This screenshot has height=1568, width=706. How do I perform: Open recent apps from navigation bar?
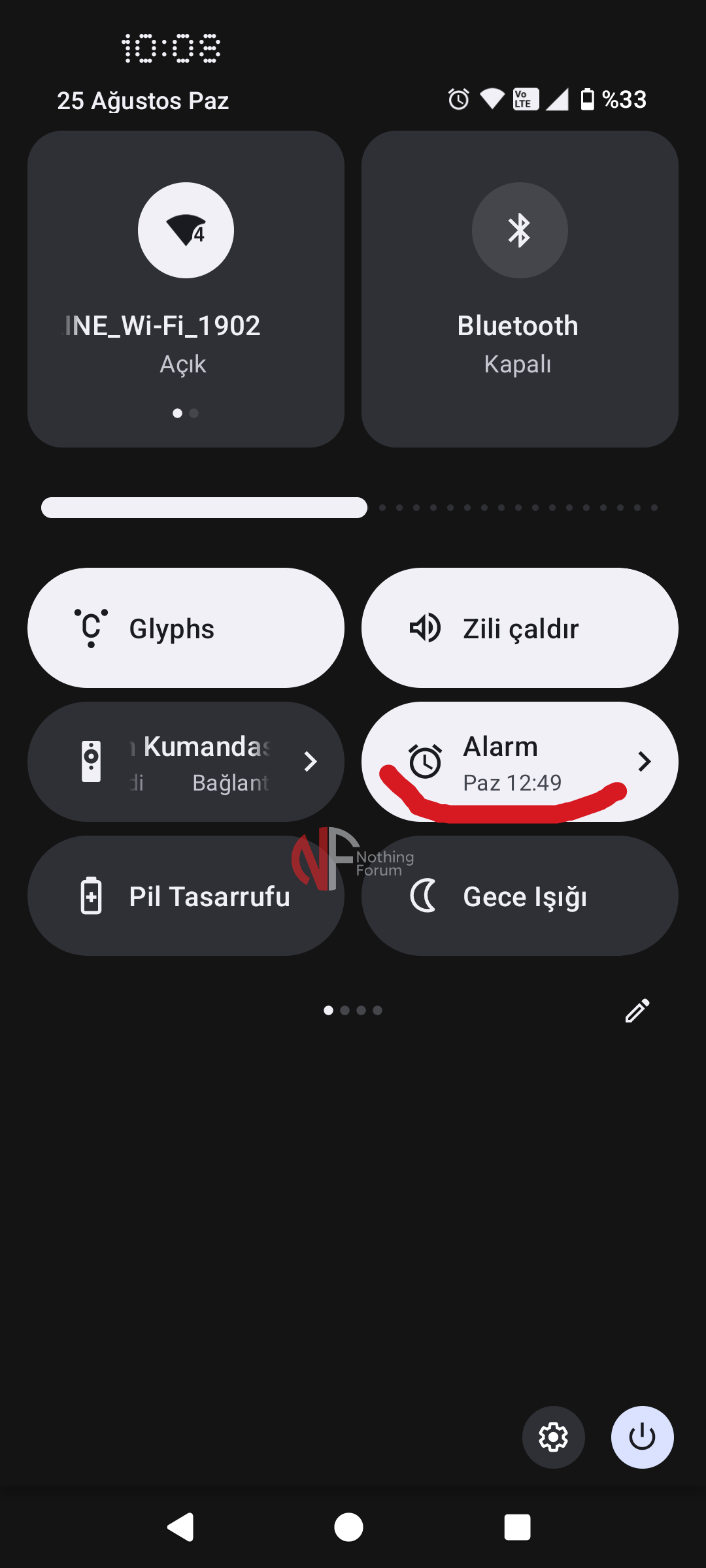[x=517, y=1527]
